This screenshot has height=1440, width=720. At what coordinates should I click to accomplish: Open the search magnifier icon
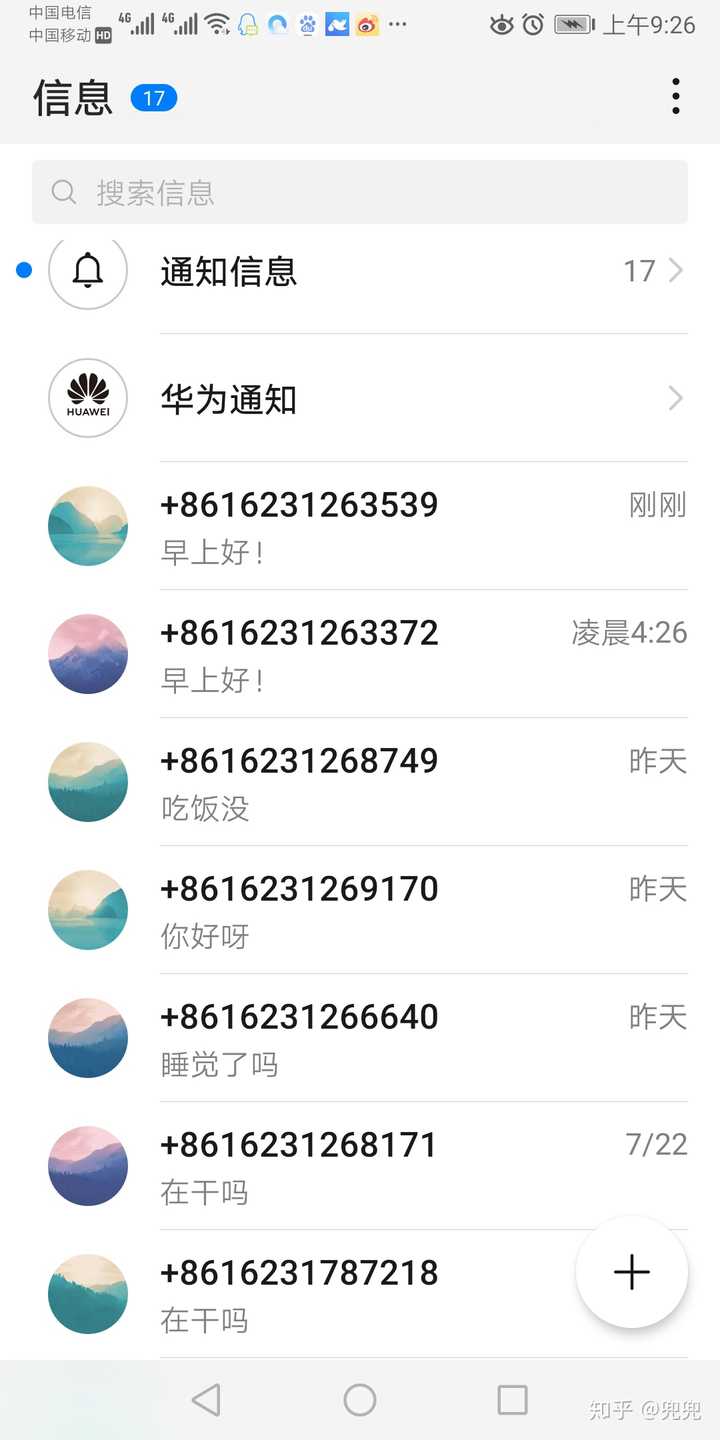(64, 191)
